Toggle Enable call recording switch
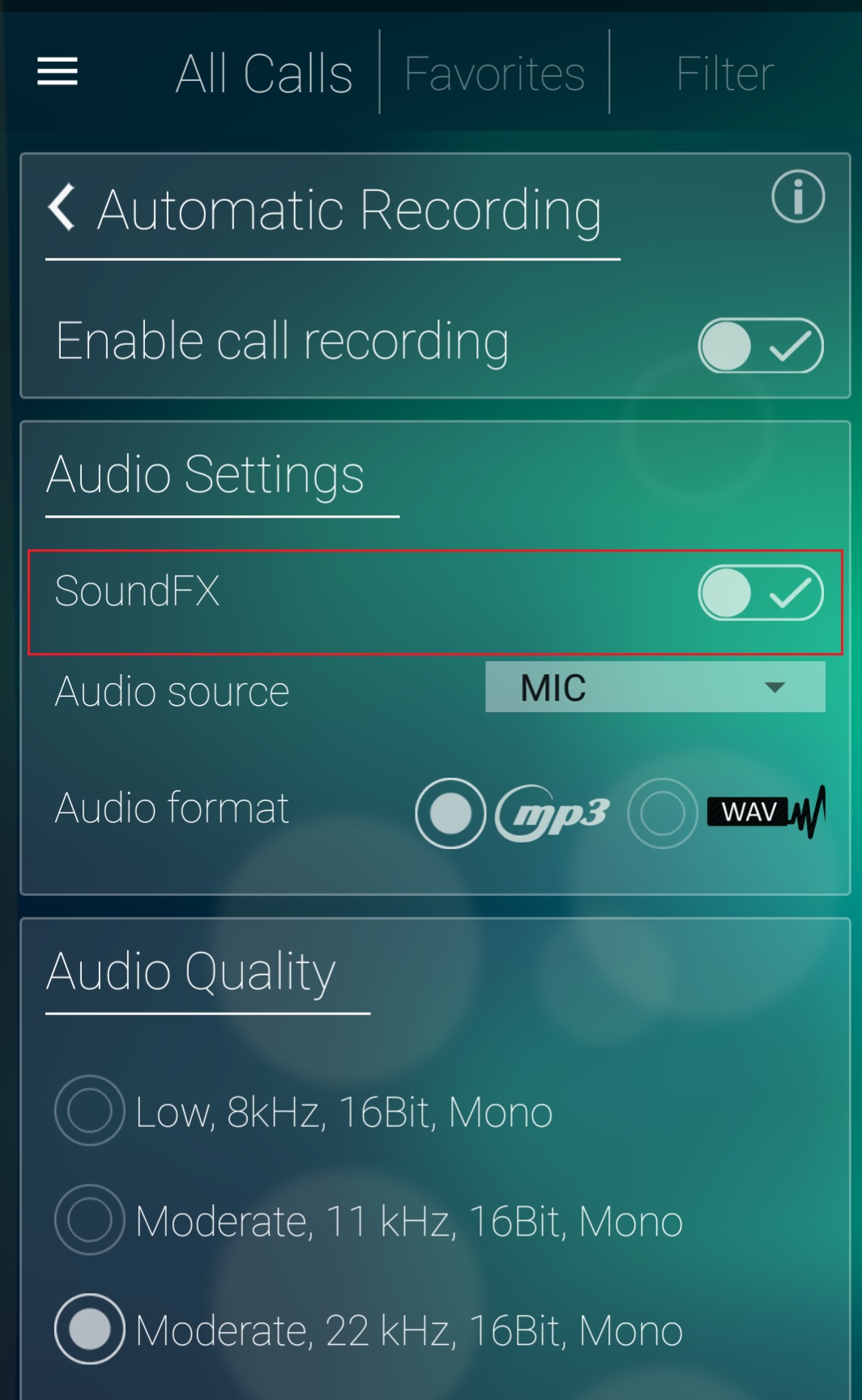 (760, 346)
